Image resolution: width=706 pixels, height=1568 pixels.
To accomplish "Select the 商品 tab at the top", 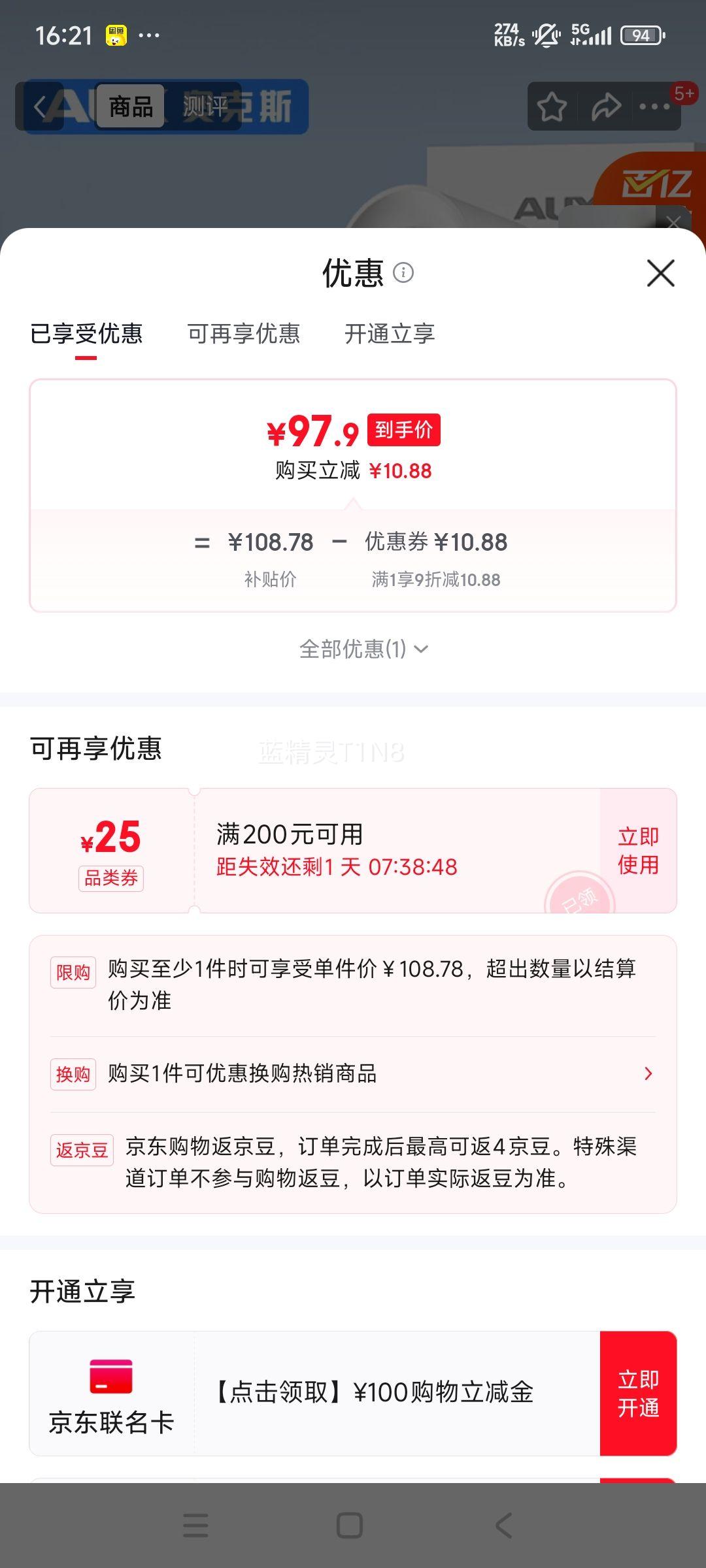I will point(129,107).
